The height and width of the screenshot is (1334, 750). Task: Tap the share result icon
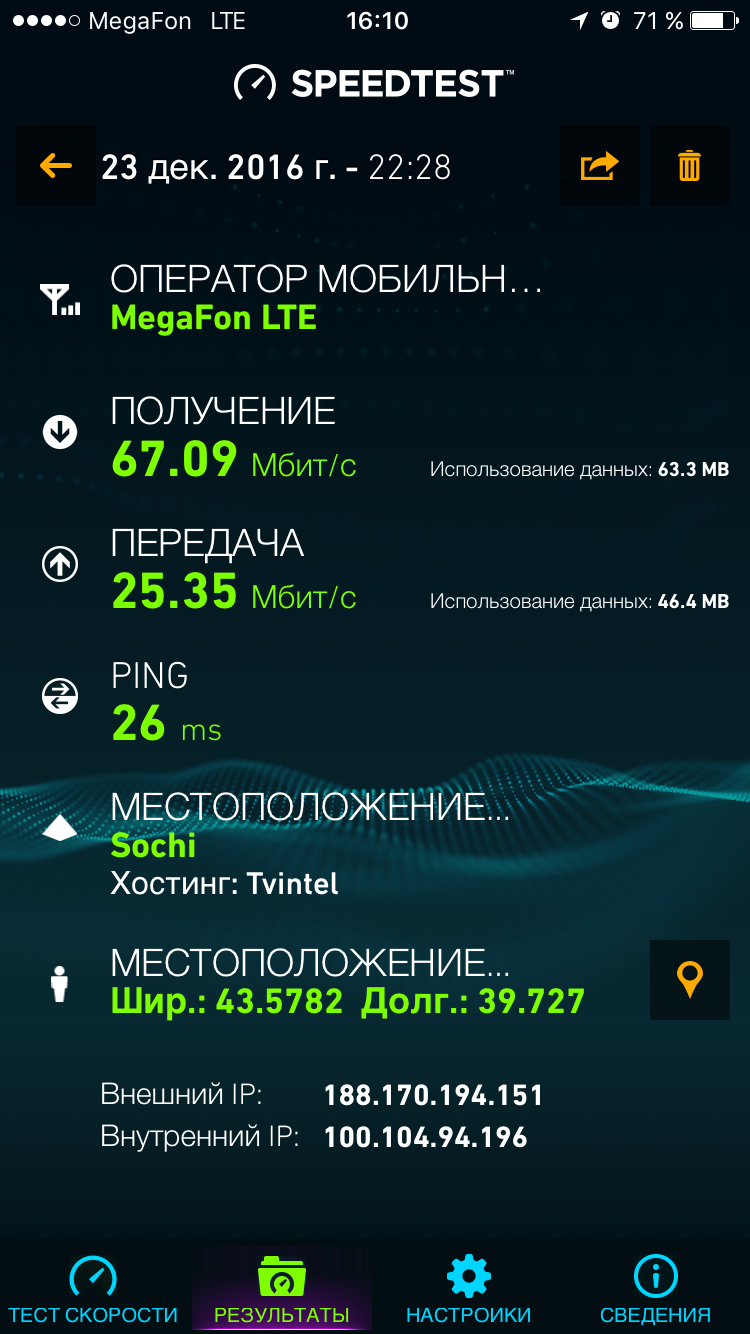pos(598,166)
